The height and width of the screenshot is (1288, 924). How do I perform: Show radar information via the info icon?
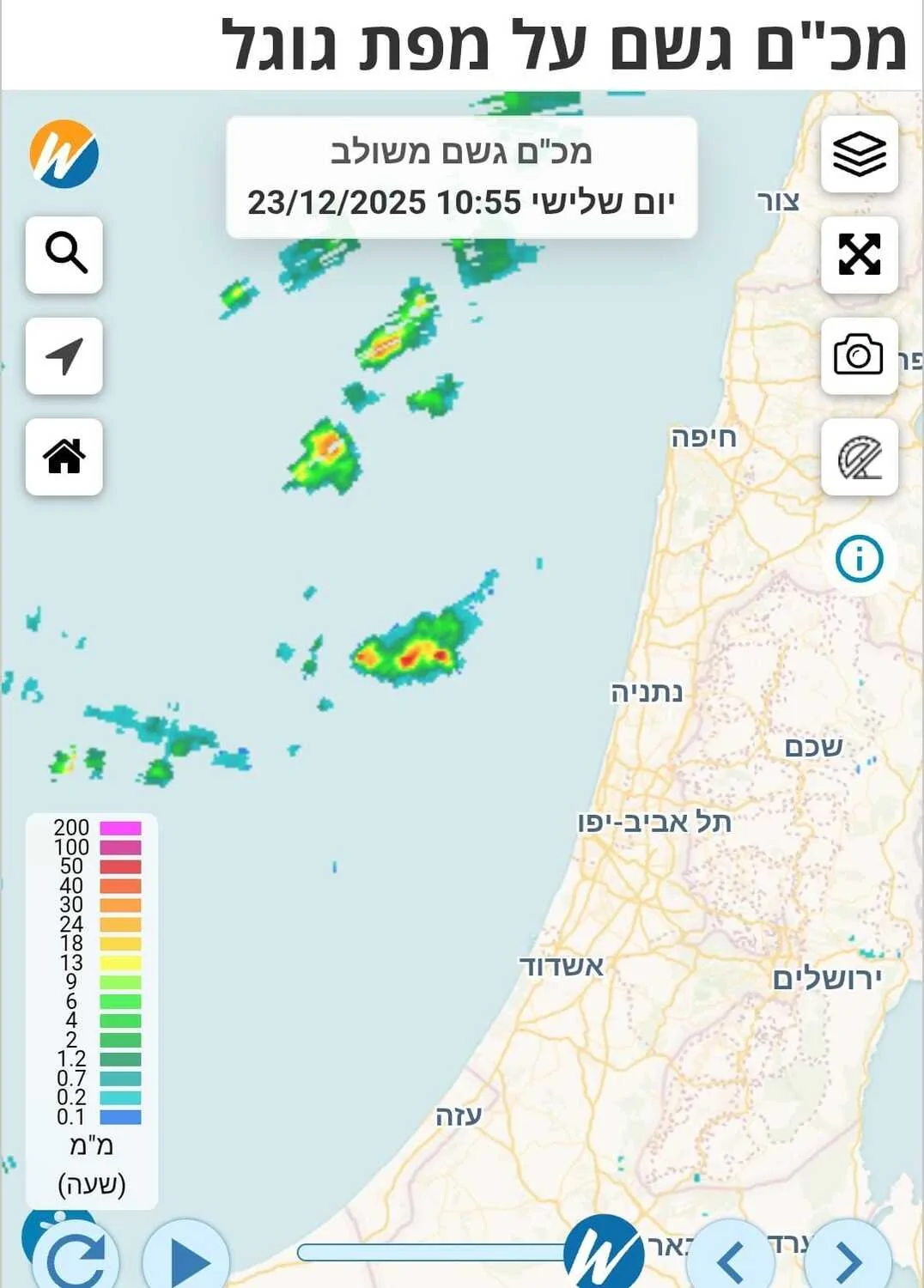pyautogui.click(x=859, y=559)
